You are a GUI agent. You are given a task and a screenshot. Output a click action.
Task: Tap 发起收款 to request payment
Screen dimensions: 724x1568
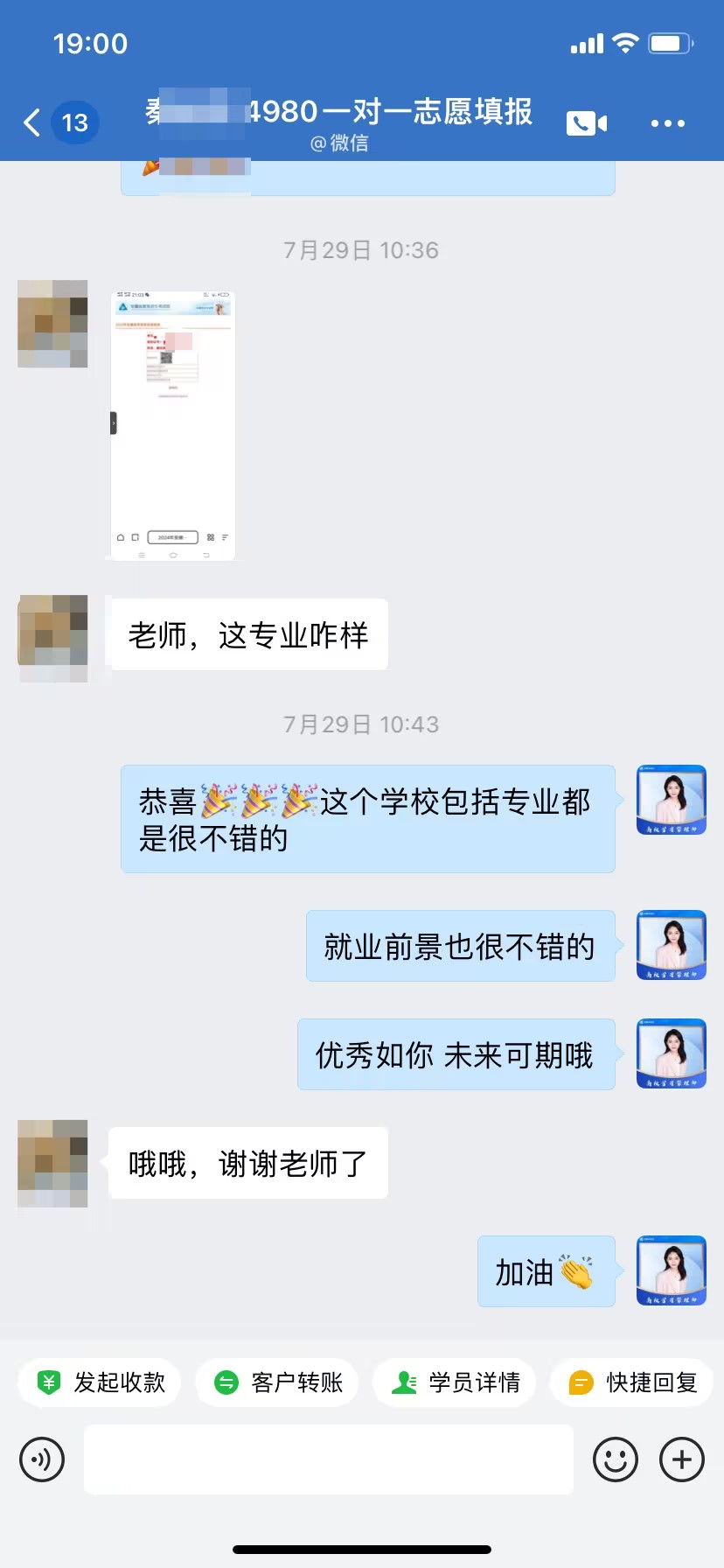tap(100, 1382)
